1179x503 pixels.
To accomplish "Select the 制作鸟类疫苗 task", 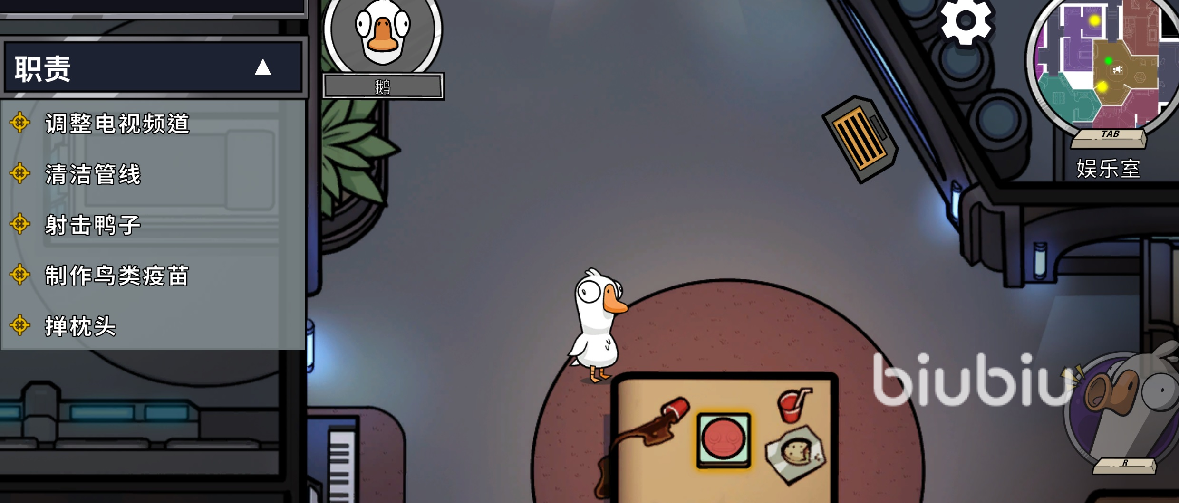I will click(117, 276).
